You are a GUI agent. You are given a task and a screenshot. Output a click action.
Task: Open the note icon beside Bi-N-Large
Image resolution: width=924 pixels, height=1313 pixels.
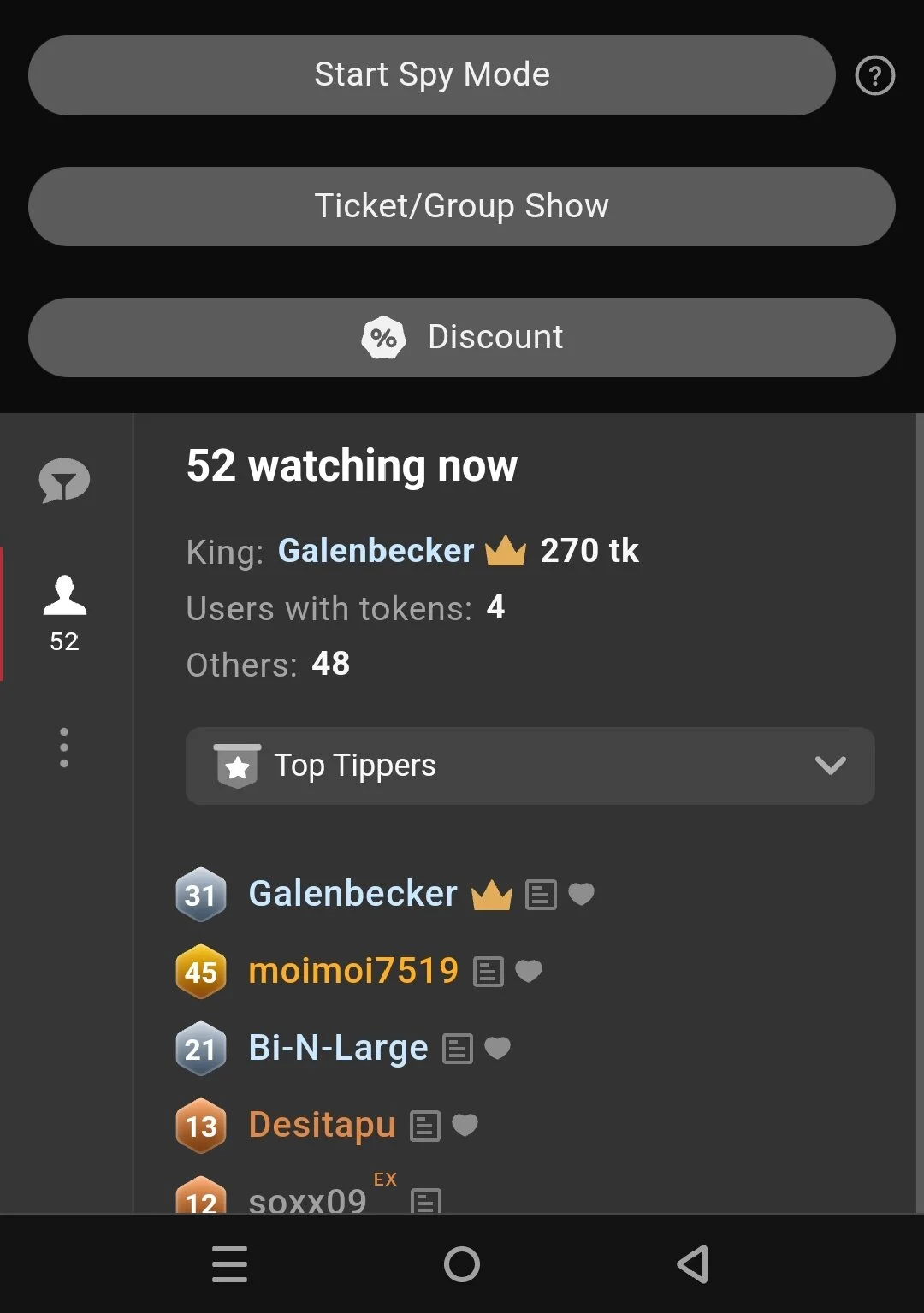(457, 1049)
